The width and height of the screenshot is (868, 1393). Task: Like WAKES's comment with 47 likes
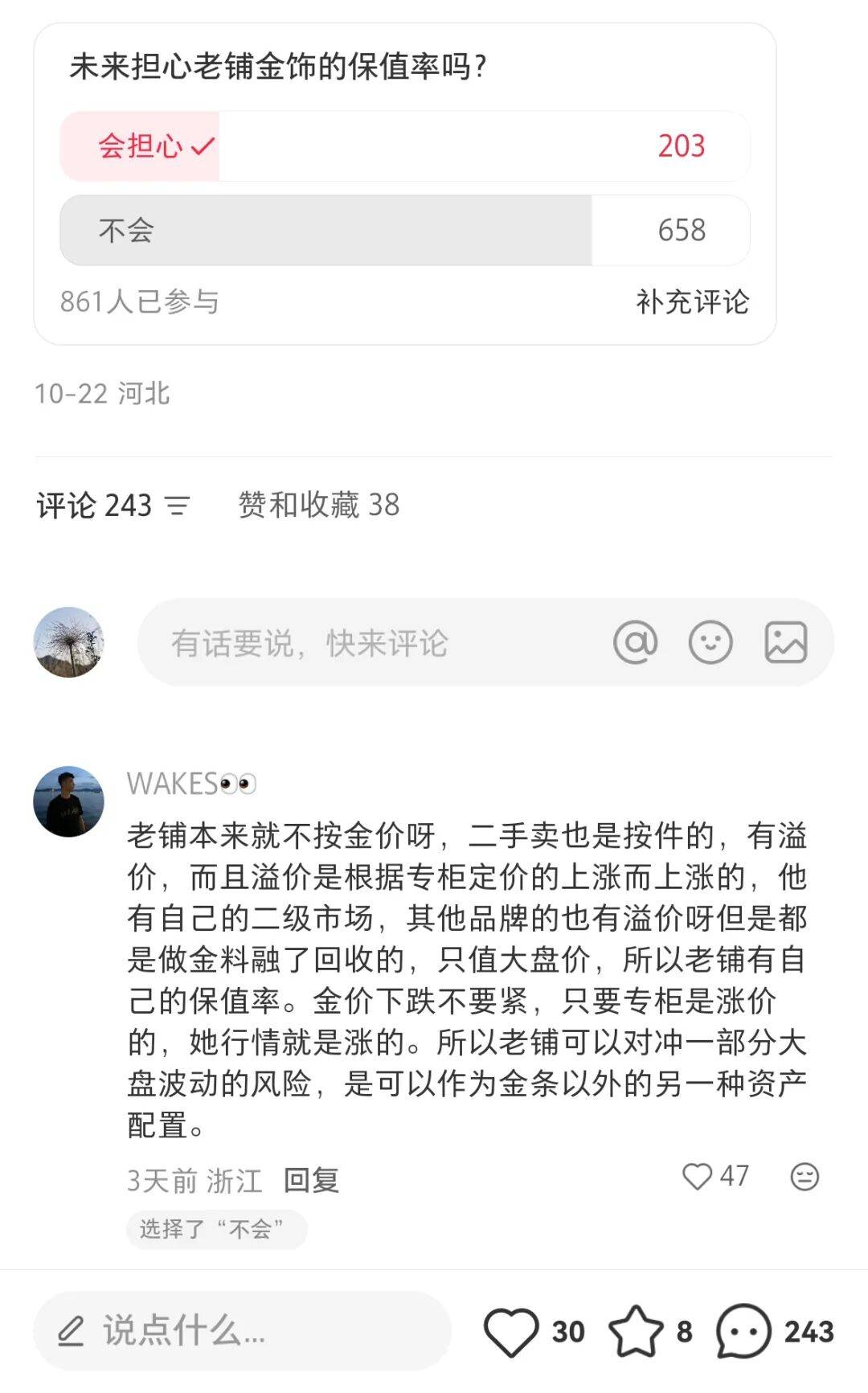(x=698, y=1177)
